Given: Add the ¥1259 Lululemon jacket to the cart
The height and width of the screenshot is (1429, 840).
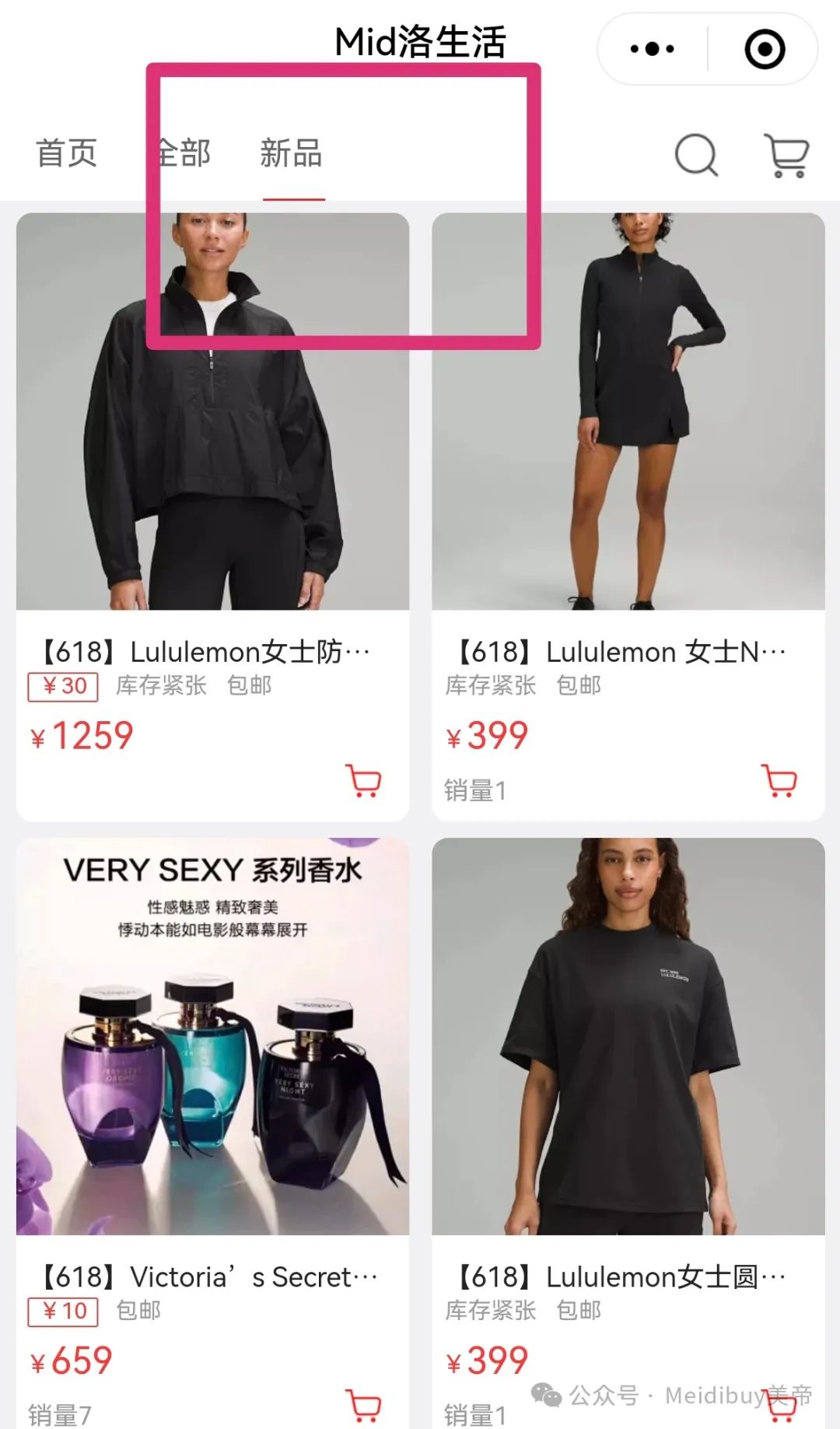Looking at the screenshot, I should click(363, 781).
